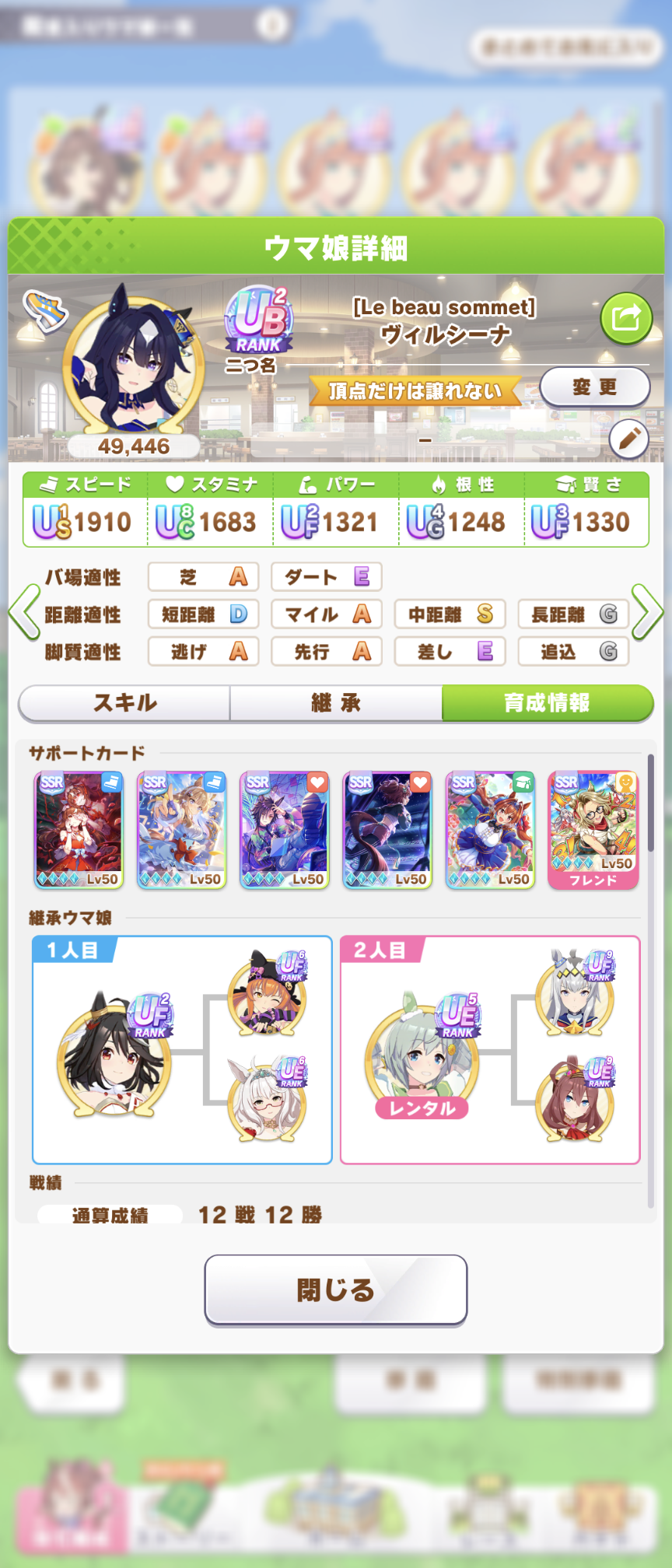Image resolution: width=672 pixels, height=1568 pixels.
Task: Switch to the 継承 tab
Action: coord(336,703)
